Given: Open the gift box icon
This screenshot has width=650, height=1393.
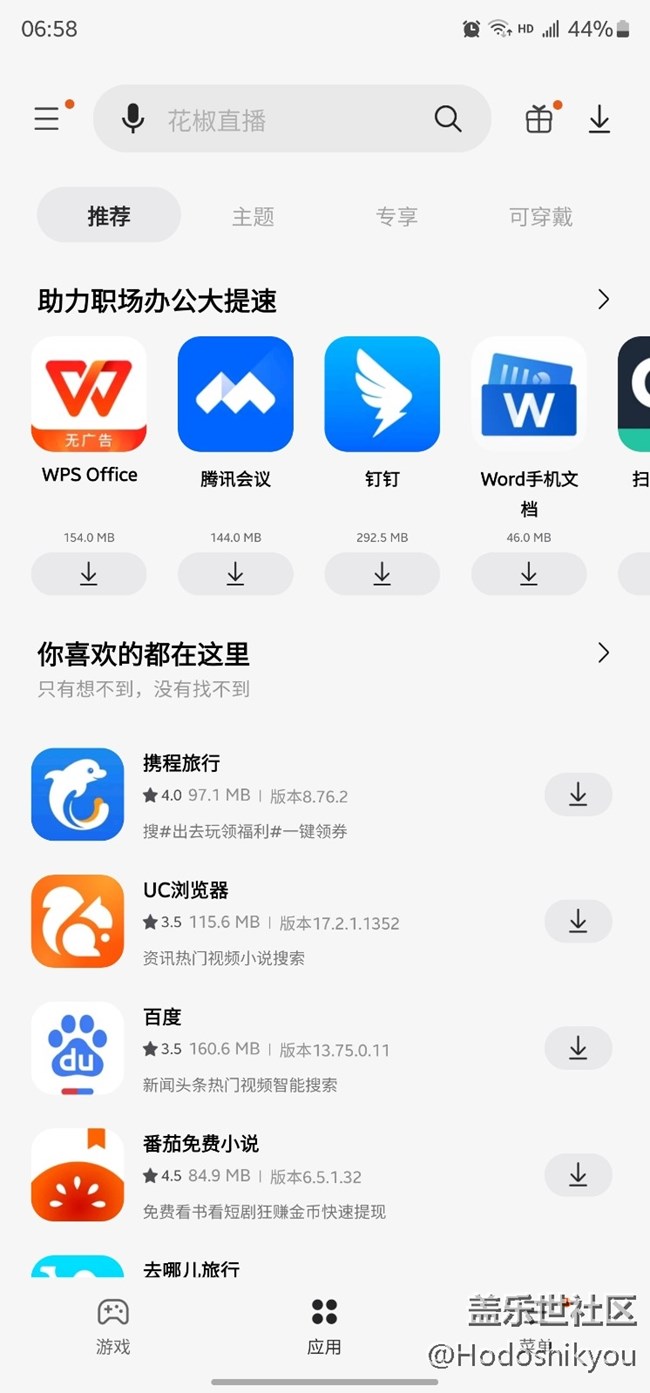Looking at the screenshot, I should (539, 120).
